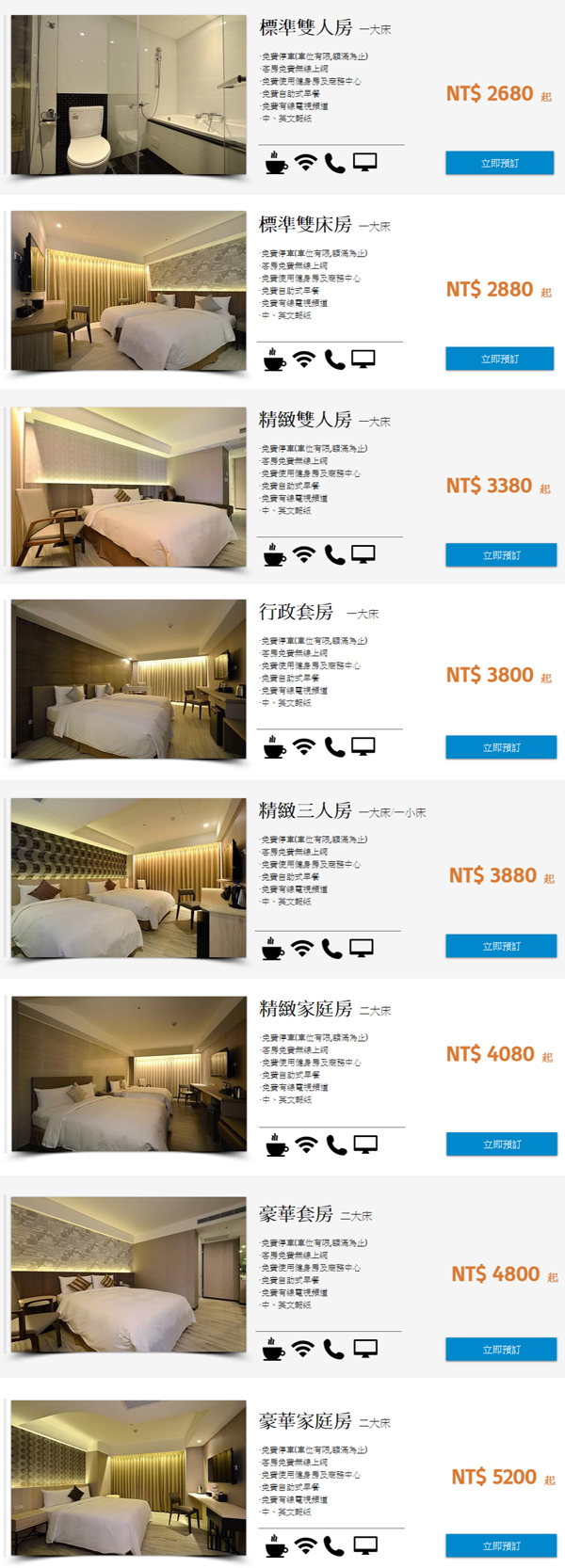Book the 豪華家庭房 at NT$ 5200
This screenshot has height=1568, width=565.
click(500, 1545)
